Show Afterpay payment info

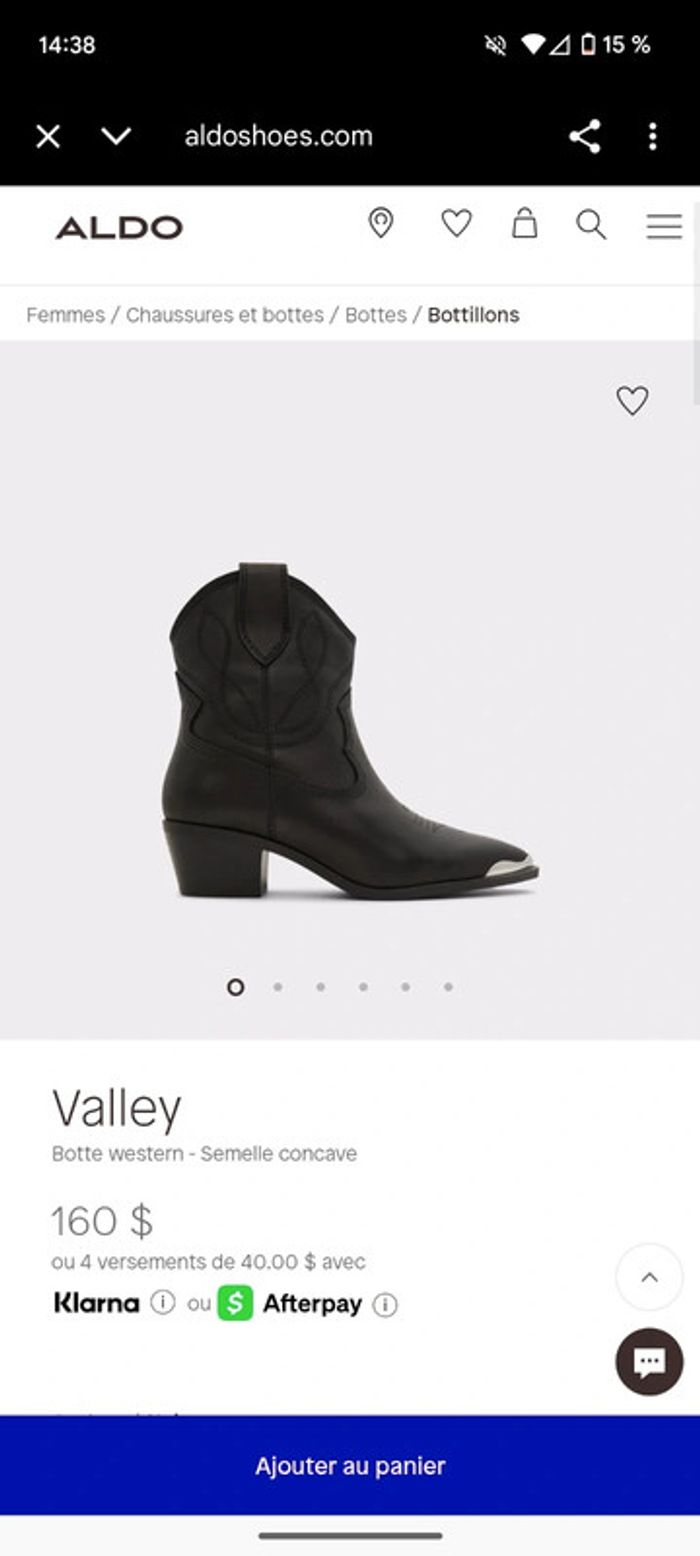pos(385,1304)
